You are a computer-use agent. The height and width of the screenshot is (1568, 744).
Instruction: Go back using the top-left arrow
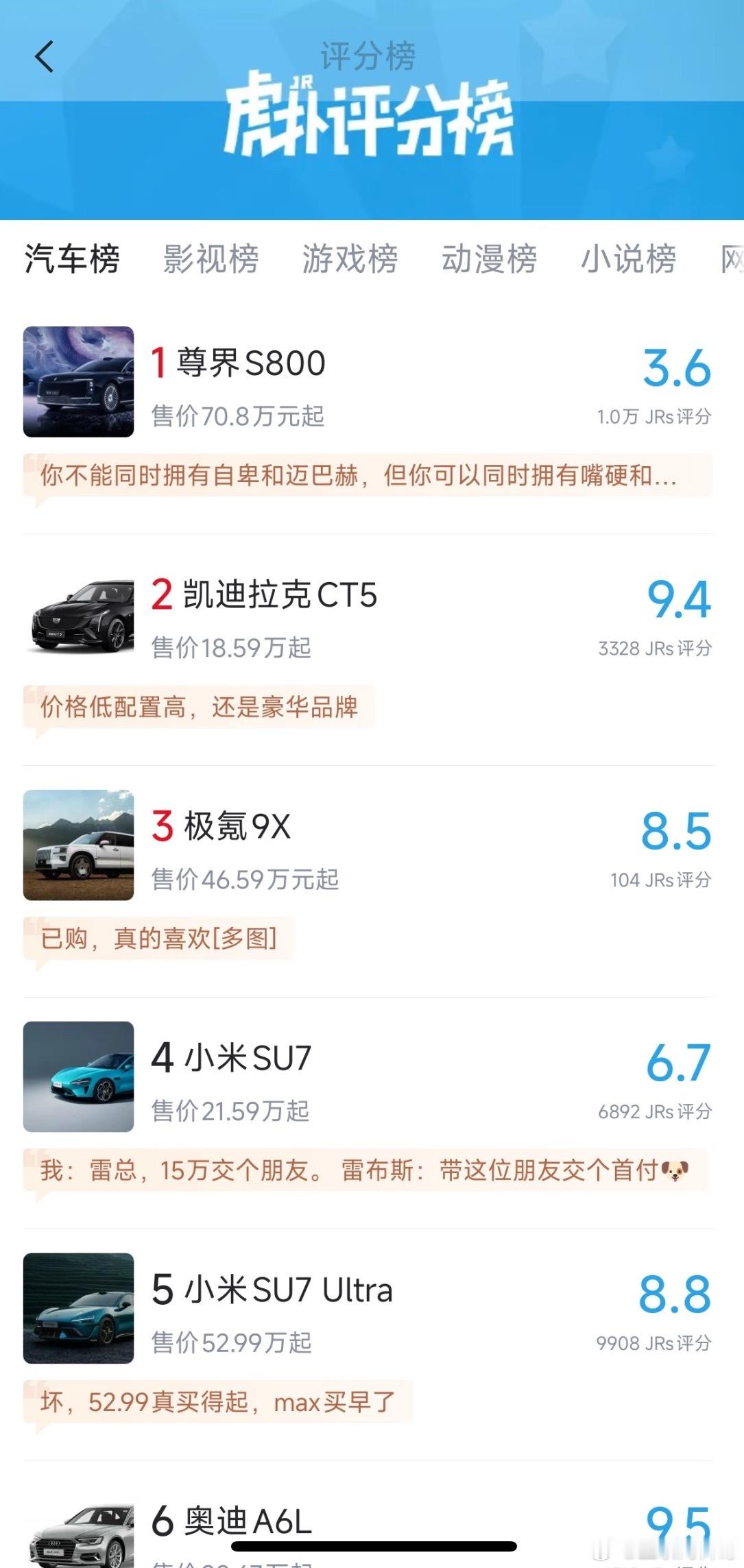coord(45,57)
